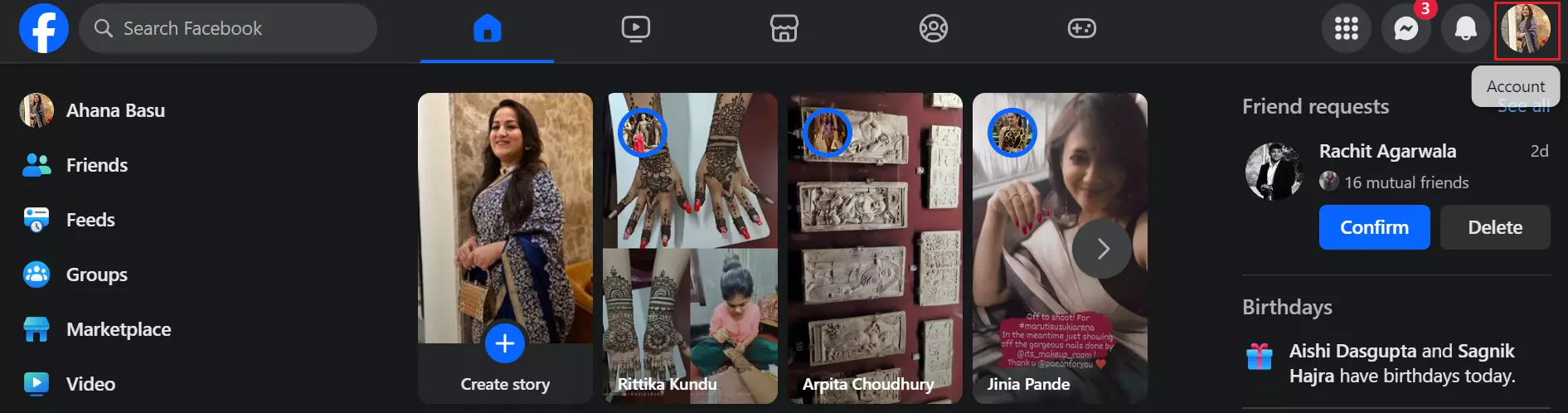Open the notifications bell
This screenshot has height=413, width=1568.
(x=1465, y=29)
